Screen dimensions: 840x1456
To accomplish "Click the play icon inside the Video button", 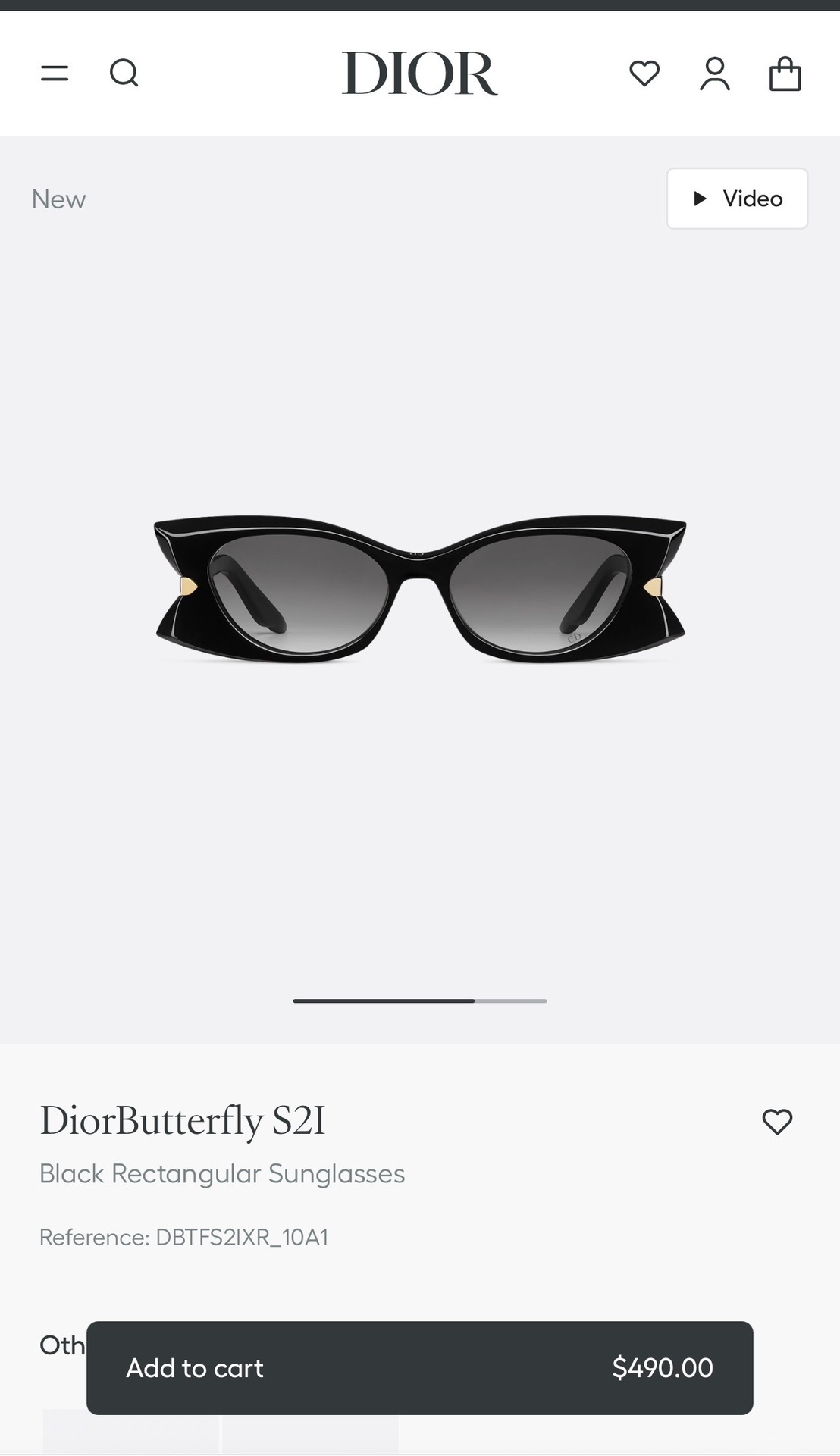I will coord(700,199).
